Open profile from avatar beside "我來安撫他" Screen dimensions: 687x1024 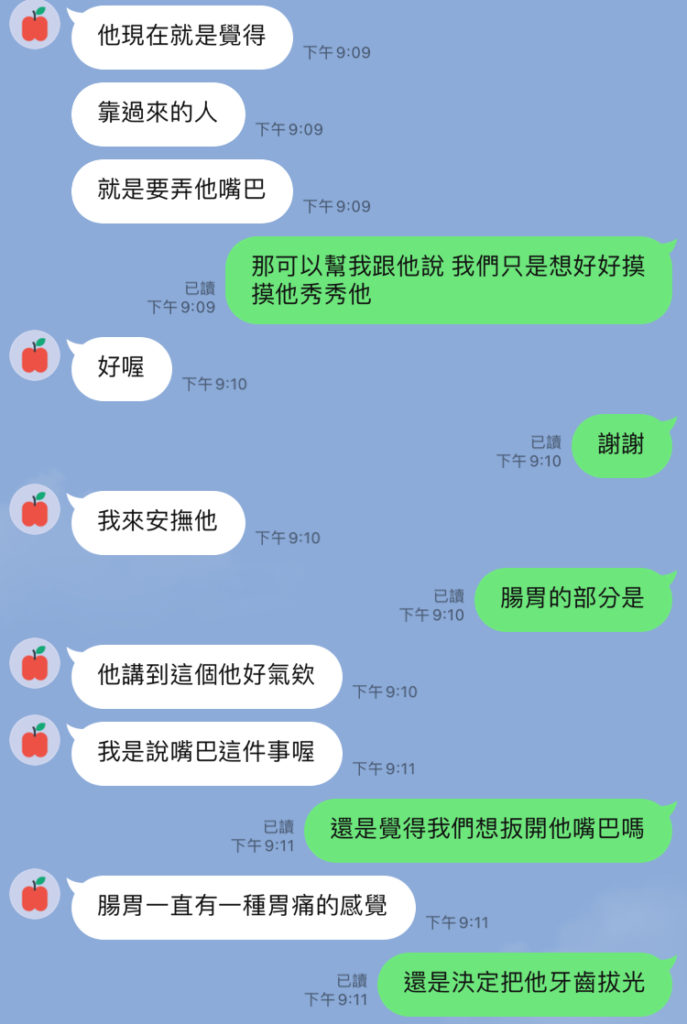pyautogui.click(x=35, y=510)
